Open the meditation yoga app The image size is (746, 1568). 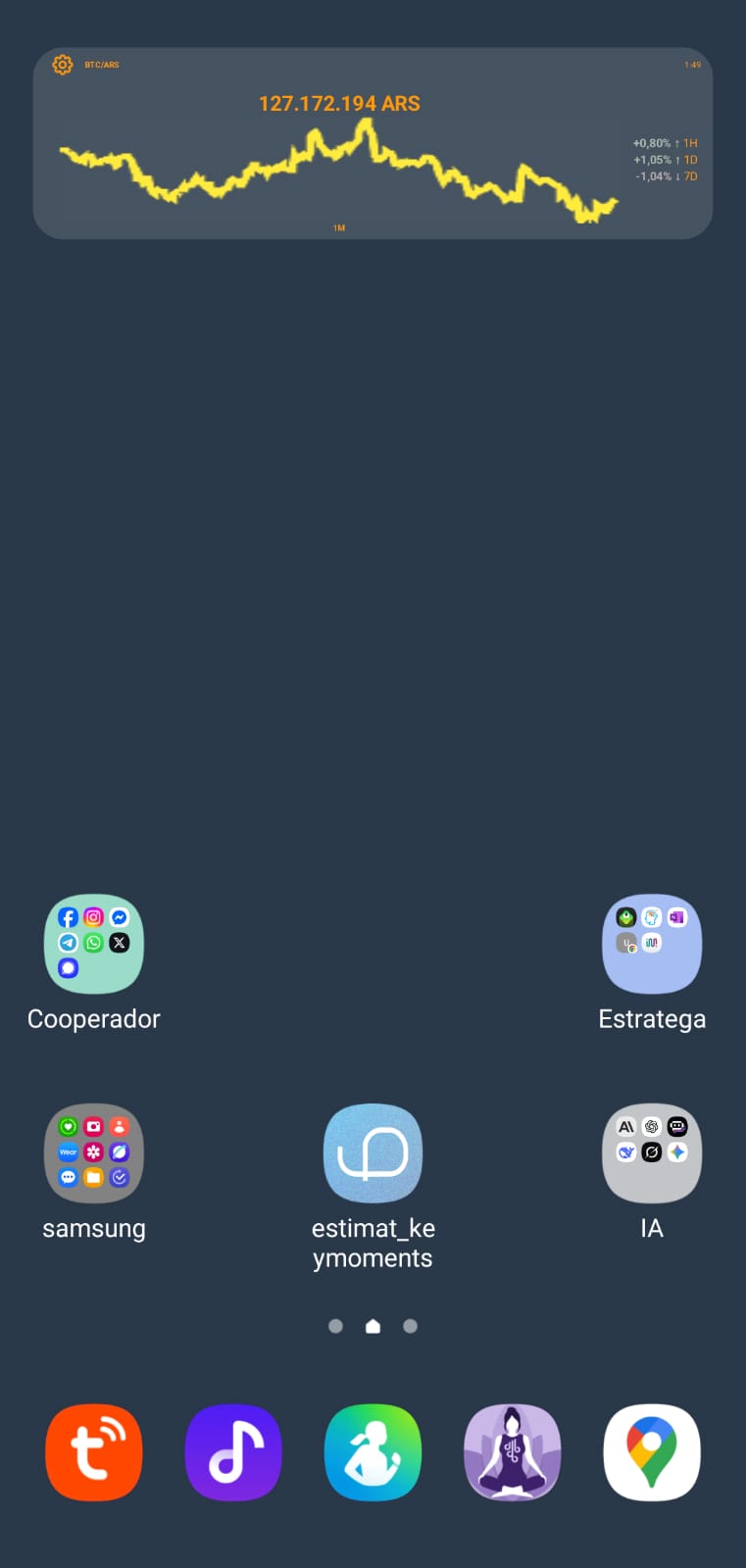pyautogui.click(x=513, y=1452)
